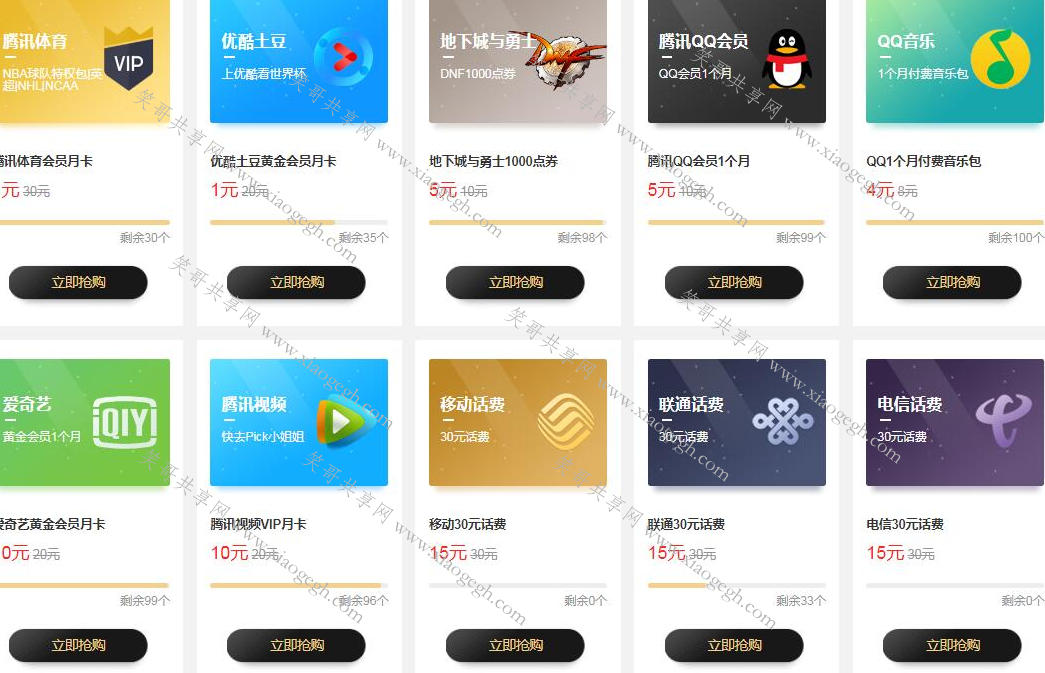The height and width of the screenshot is (673, 1045).
Task: Open the QQ音乐 banner card
Action: (x=954, y=62)
